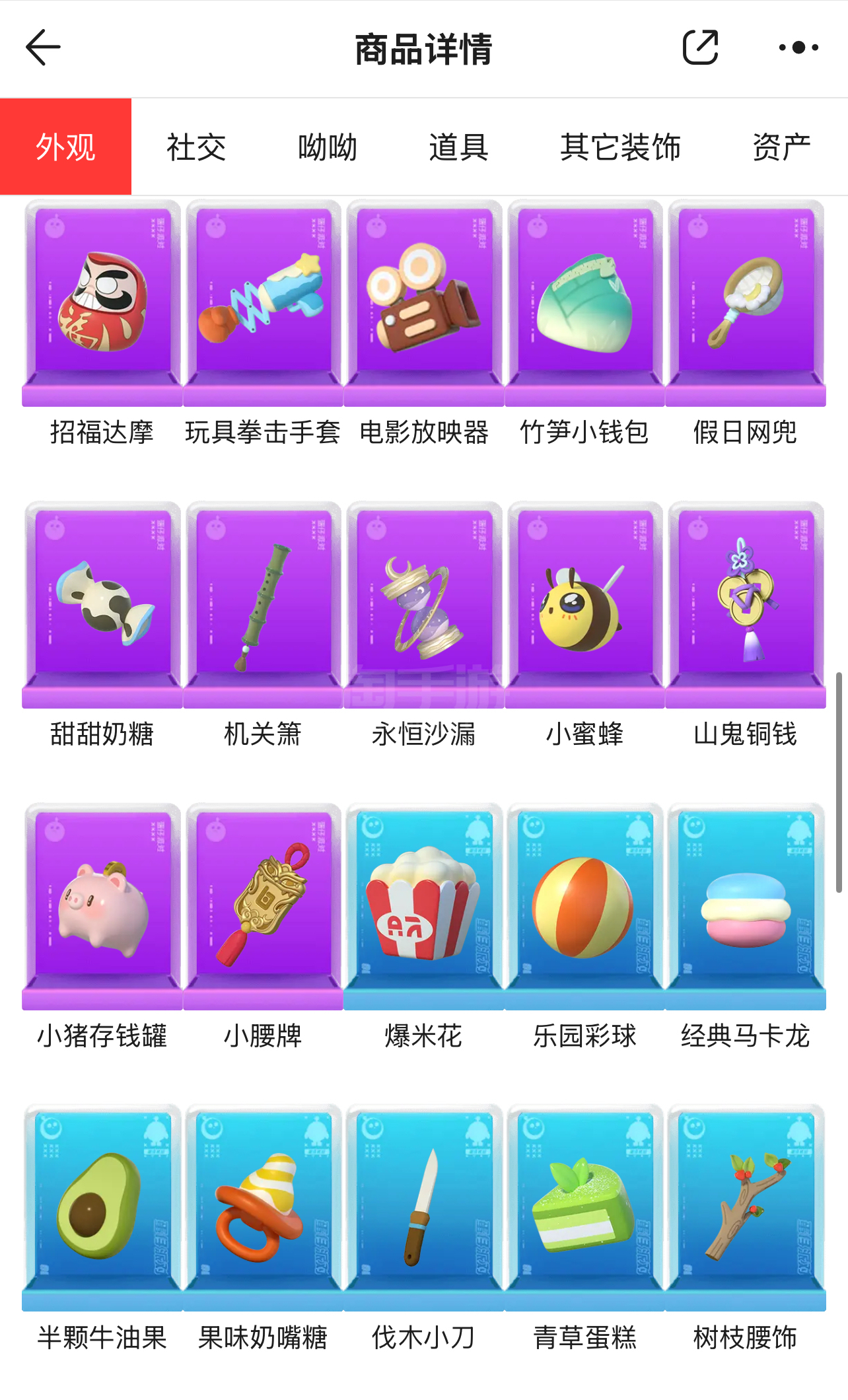Go back from 商品详情 page
This screenshot has height=1400, width=848.
point(43,48)
